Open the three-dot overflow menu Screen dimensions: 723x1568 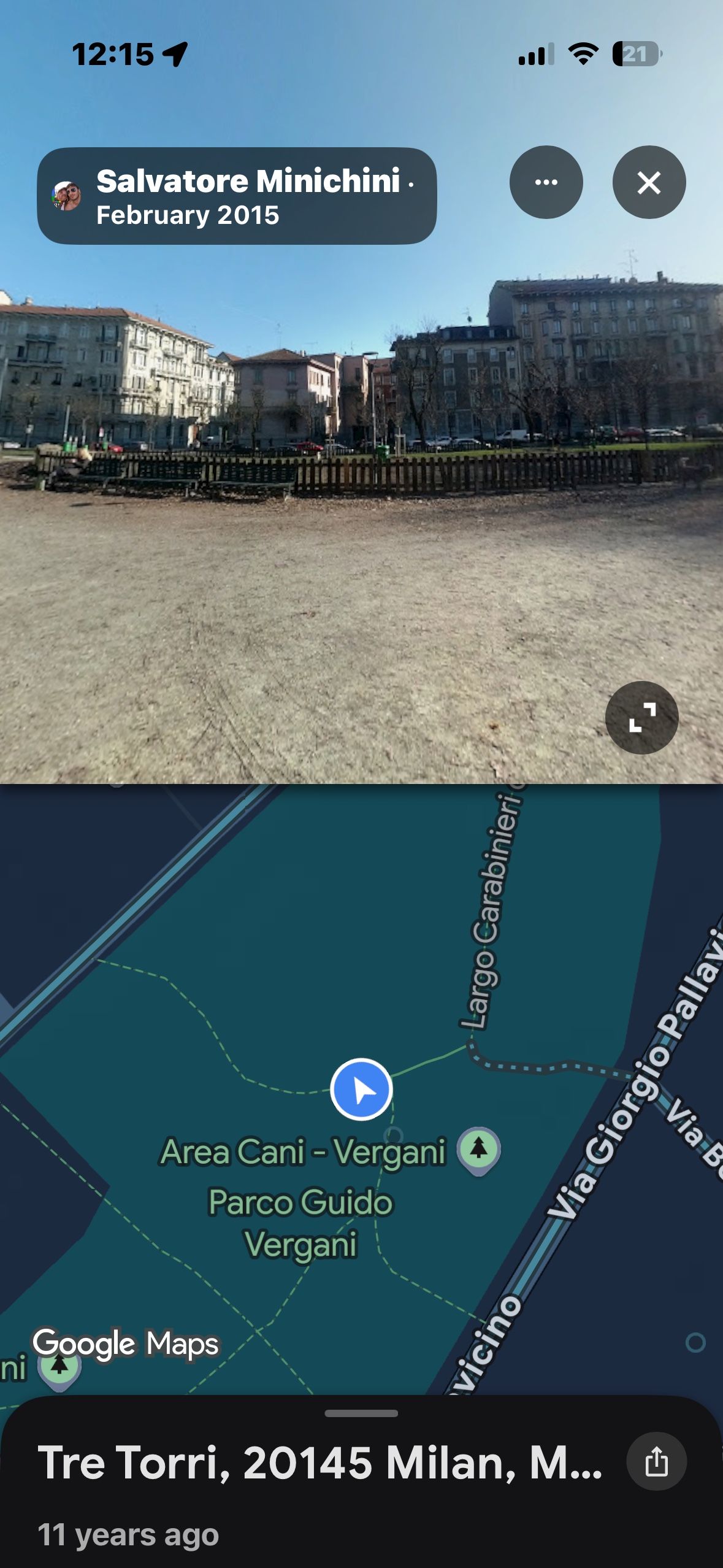click(546, 182)
